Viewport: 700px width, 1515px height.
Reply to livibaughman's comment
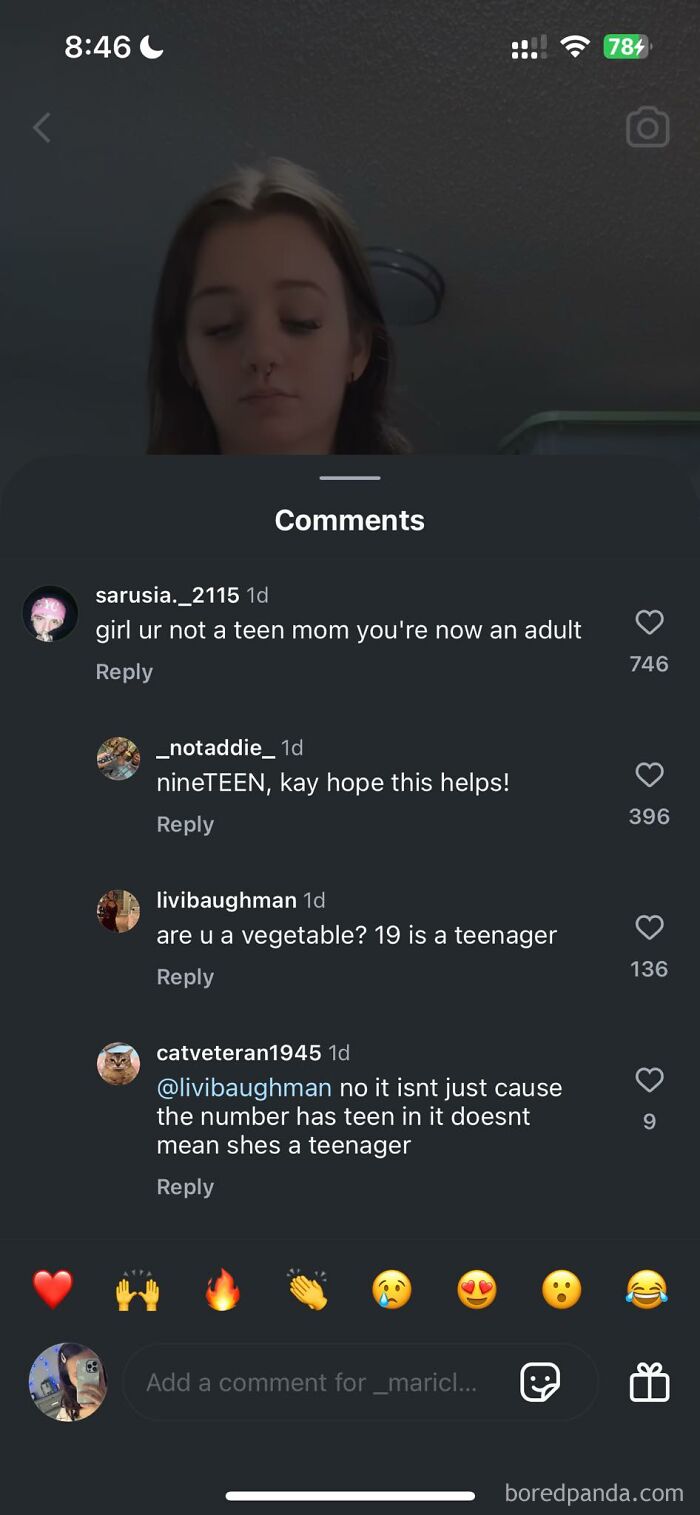pos(185,977)
